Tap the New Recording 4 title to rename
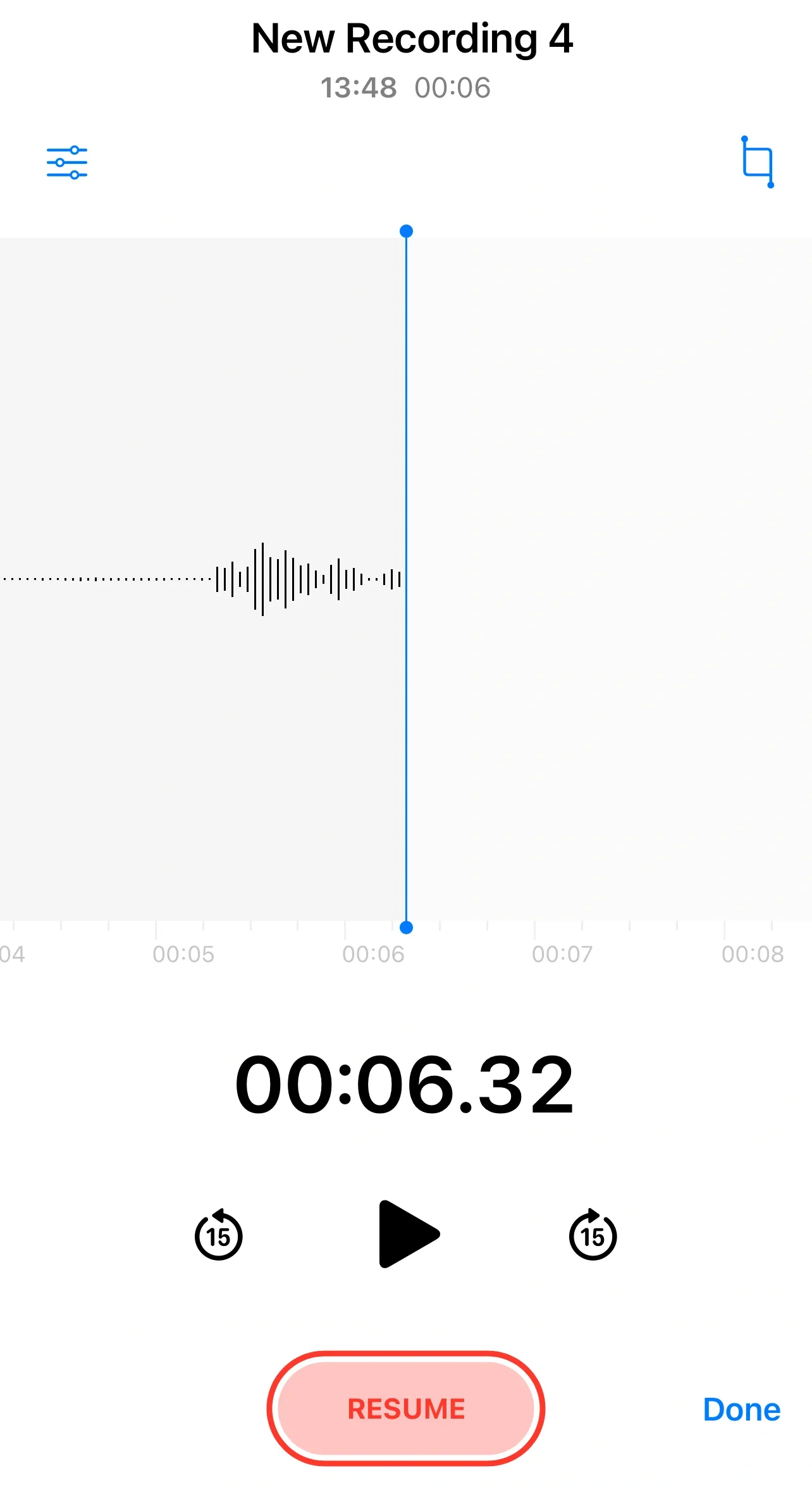The image size is (812, 1492). (x=412, y=39)
